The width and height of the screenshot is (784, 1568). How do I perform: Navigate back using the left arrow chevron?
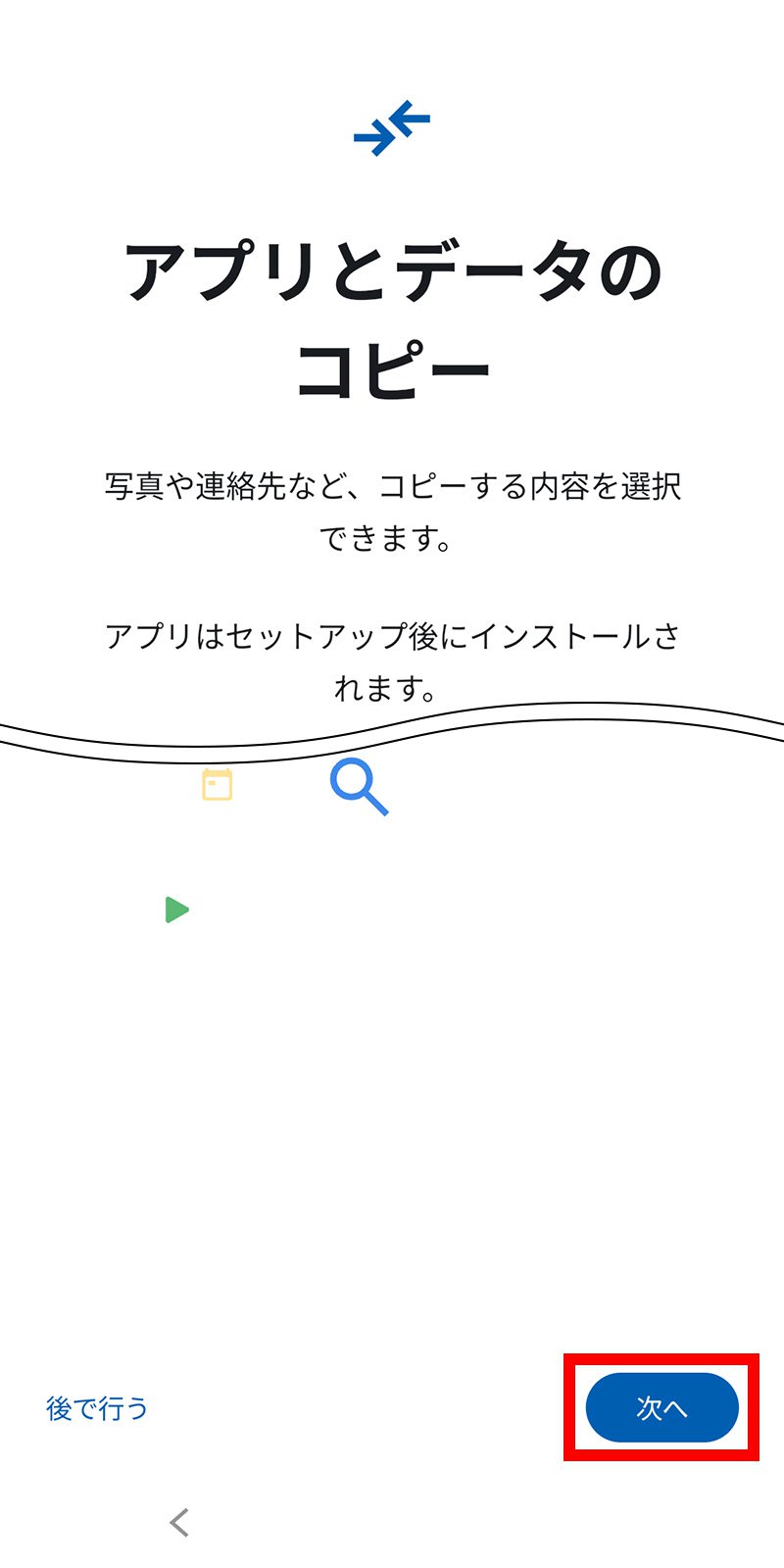point(179,1523)
